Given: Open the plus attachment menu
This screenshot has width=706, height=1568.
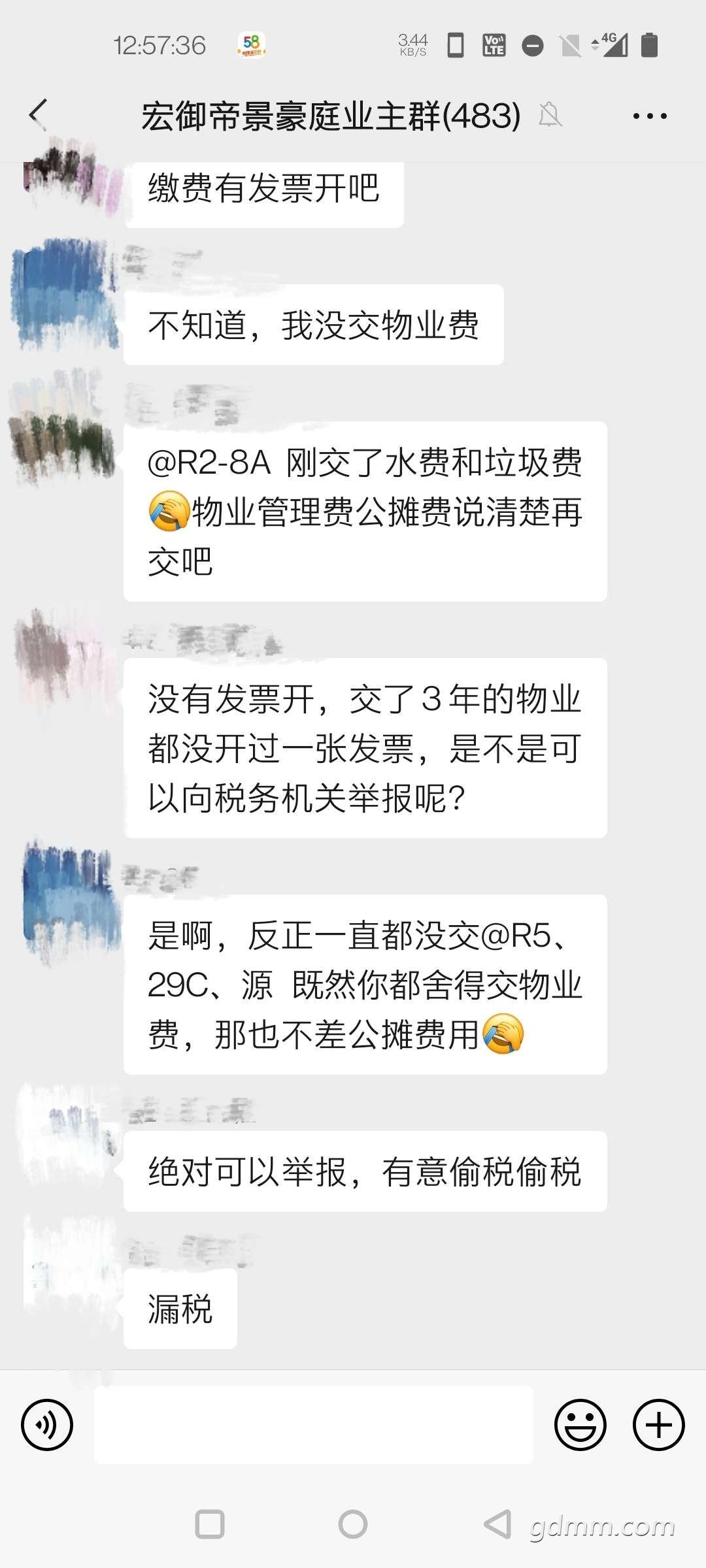Looking at the screenshot, I should click(658, 1425).
